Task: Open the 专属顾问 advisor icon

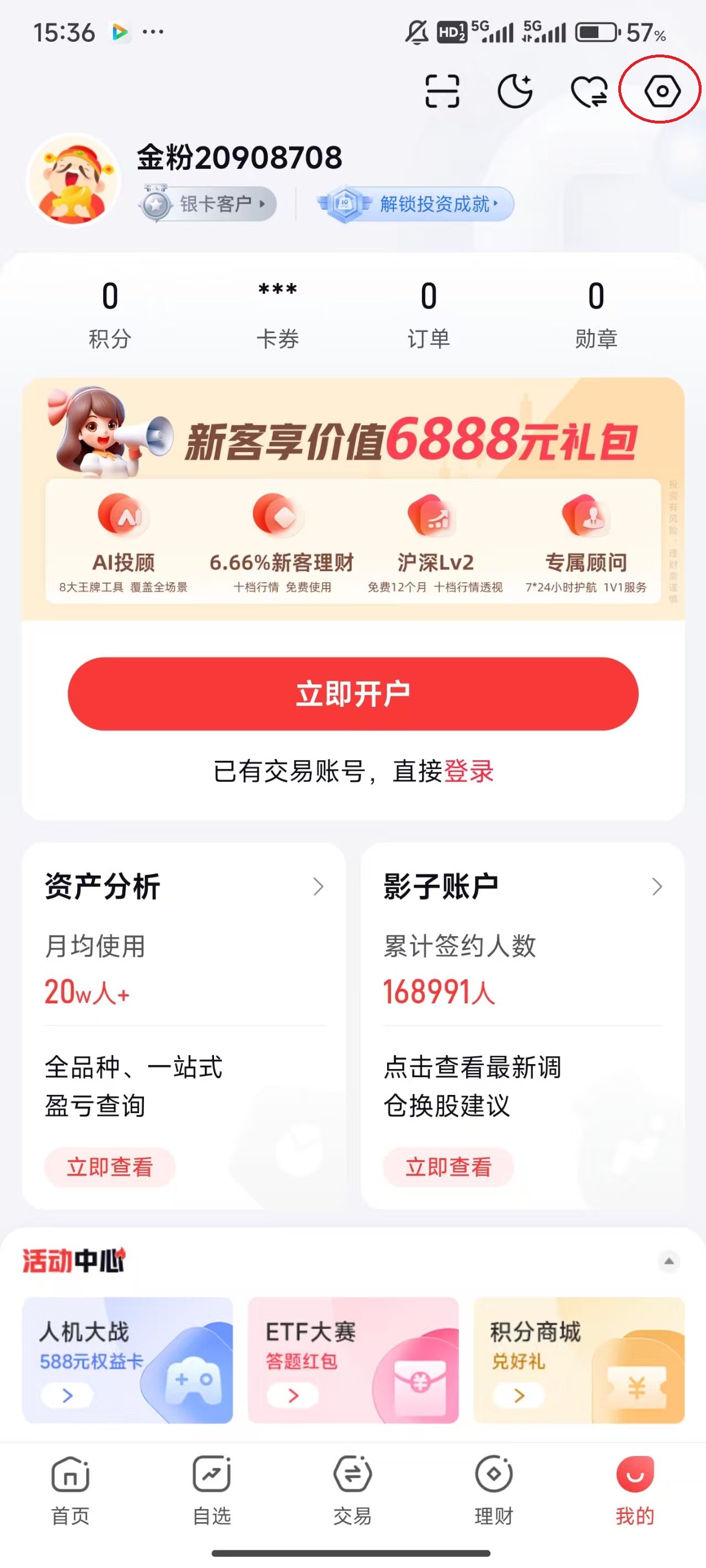Action: coord(586,517)
